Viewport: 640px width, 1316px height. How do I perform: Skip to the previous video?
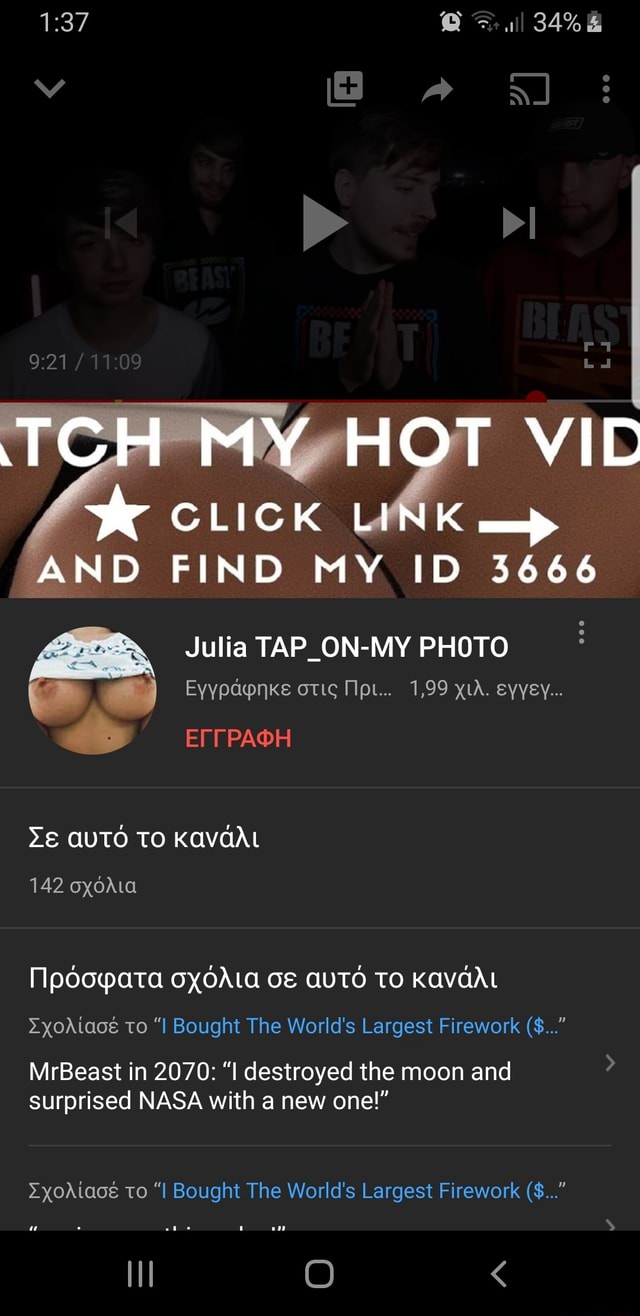coord(122,223)
